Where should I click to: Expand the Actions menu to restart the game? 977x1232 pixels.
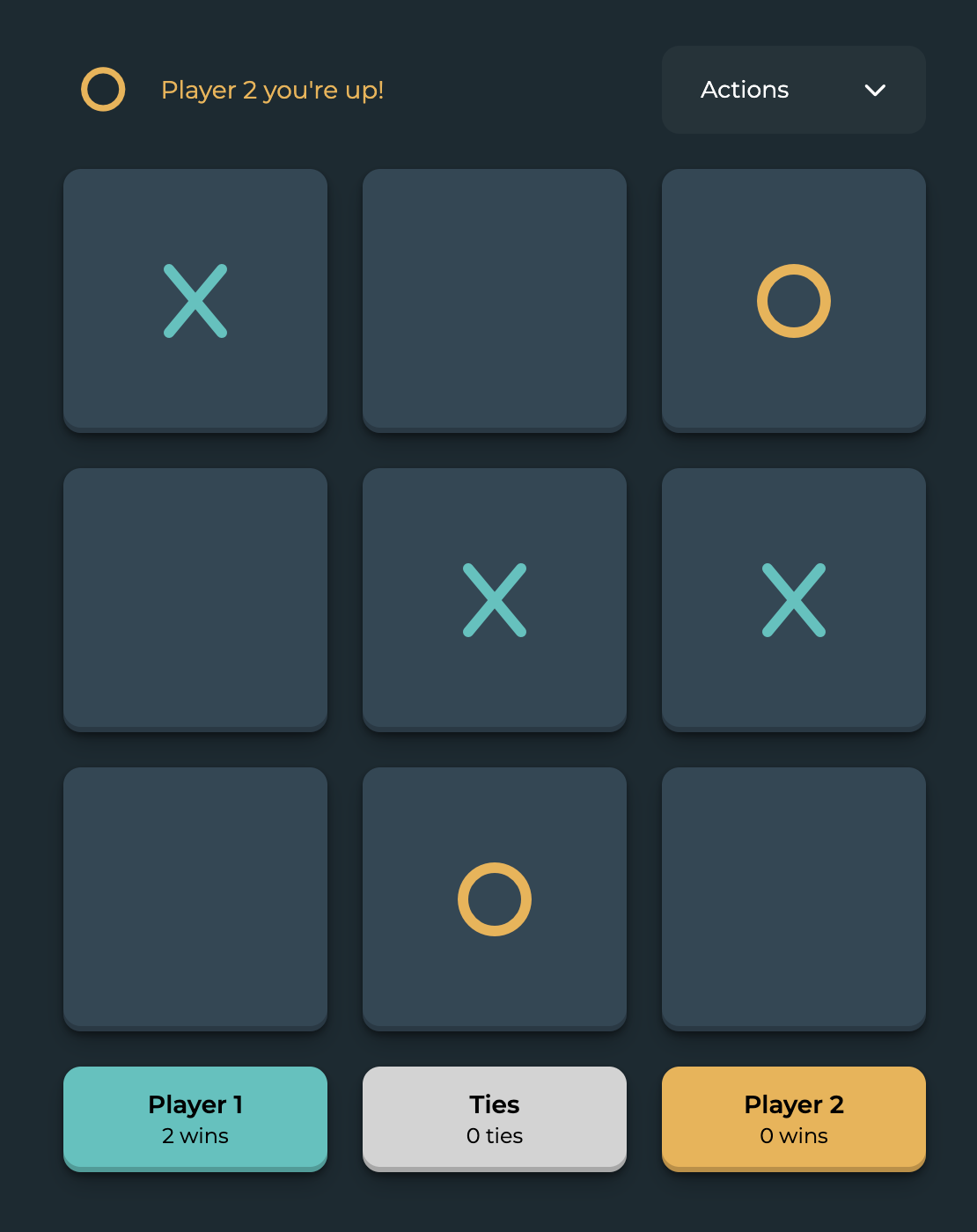coord(792,90)
